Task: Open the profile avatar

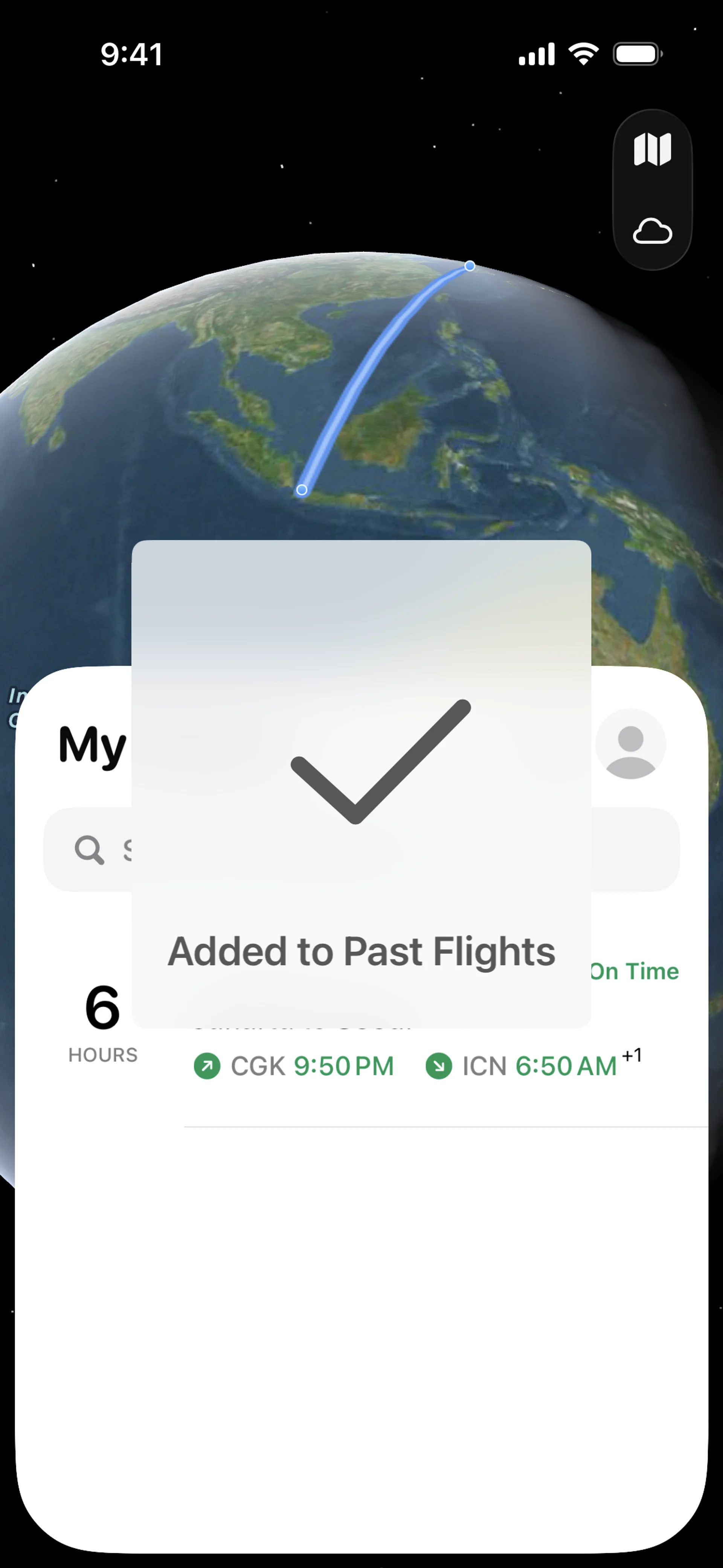Action: click(x=630, y=744)
